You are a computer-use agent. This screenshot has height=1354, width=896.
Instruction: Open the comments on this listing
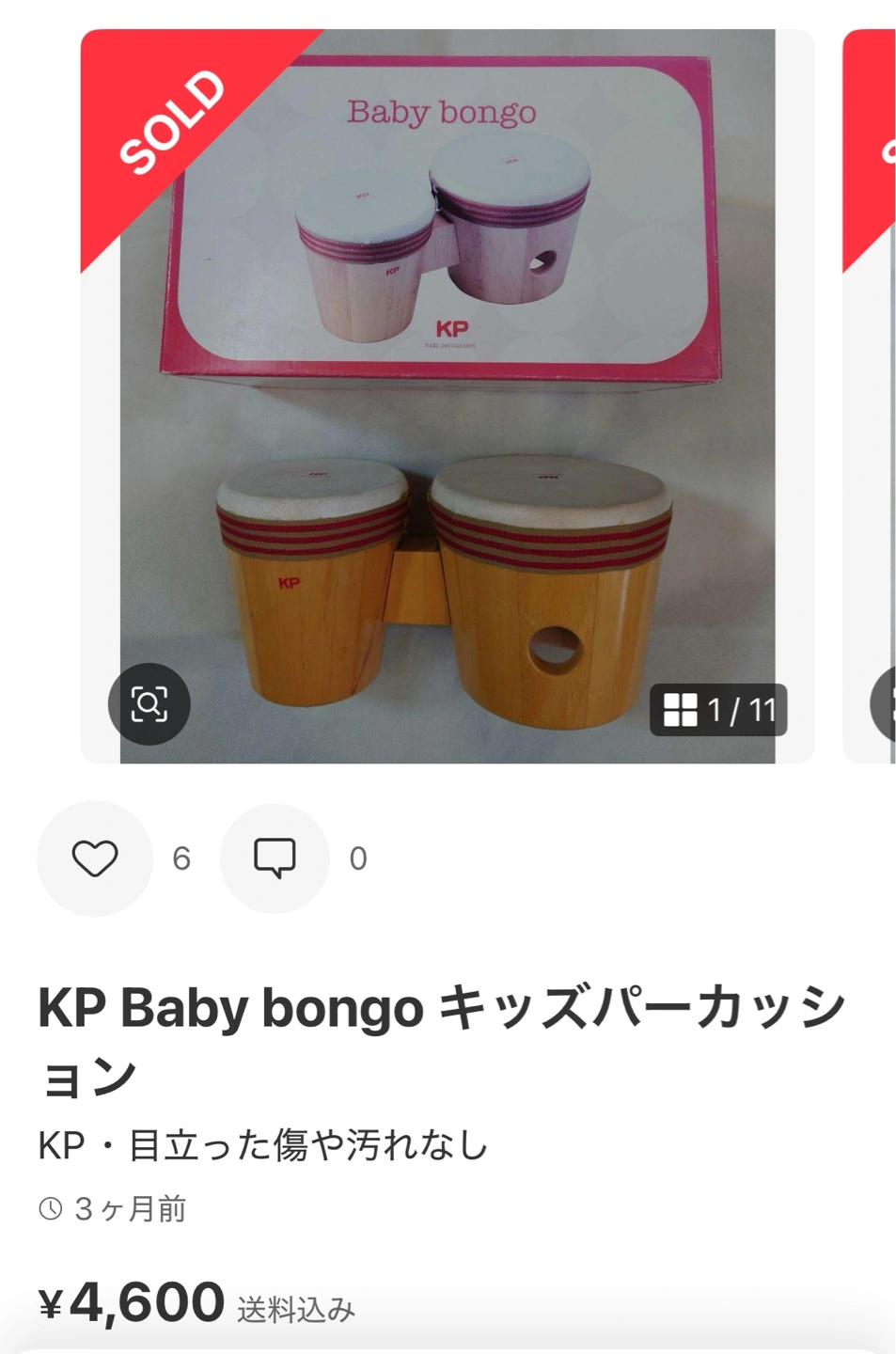(x=275, y=858)
